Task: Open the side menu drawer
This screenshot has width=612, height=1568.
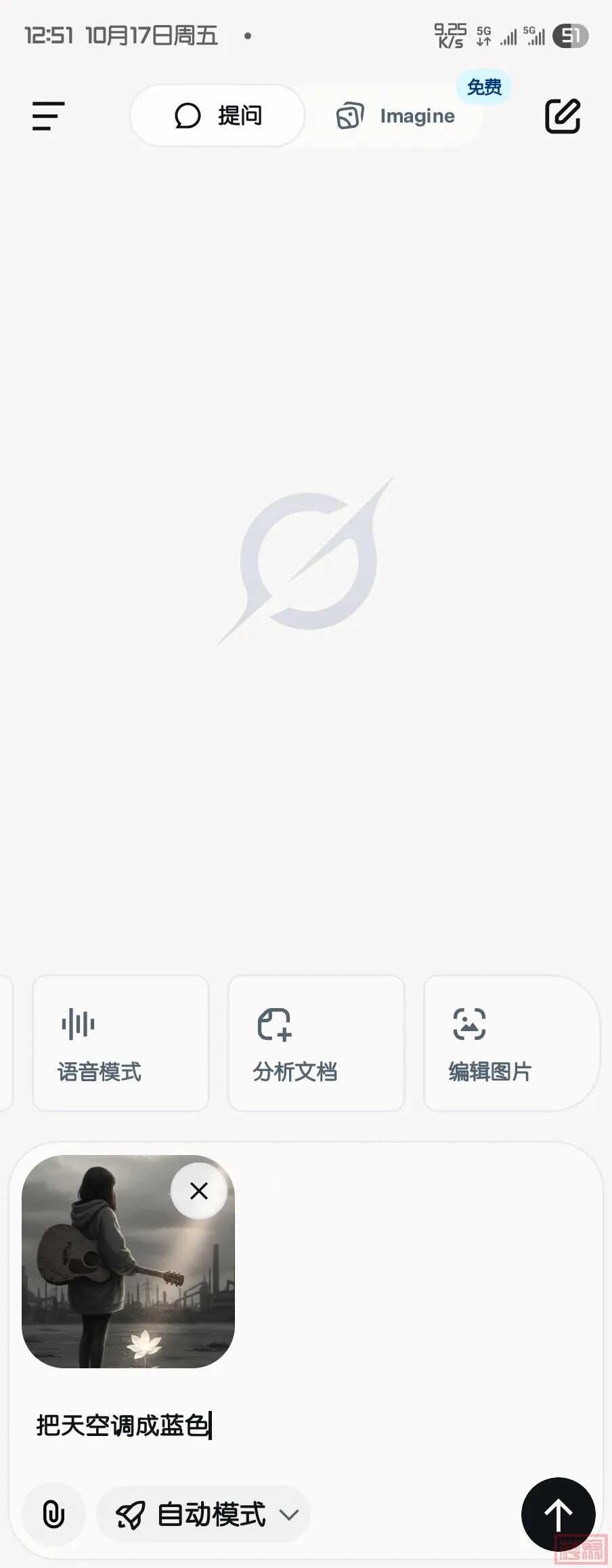Action: pyautogui.click(x=48, y=116)
